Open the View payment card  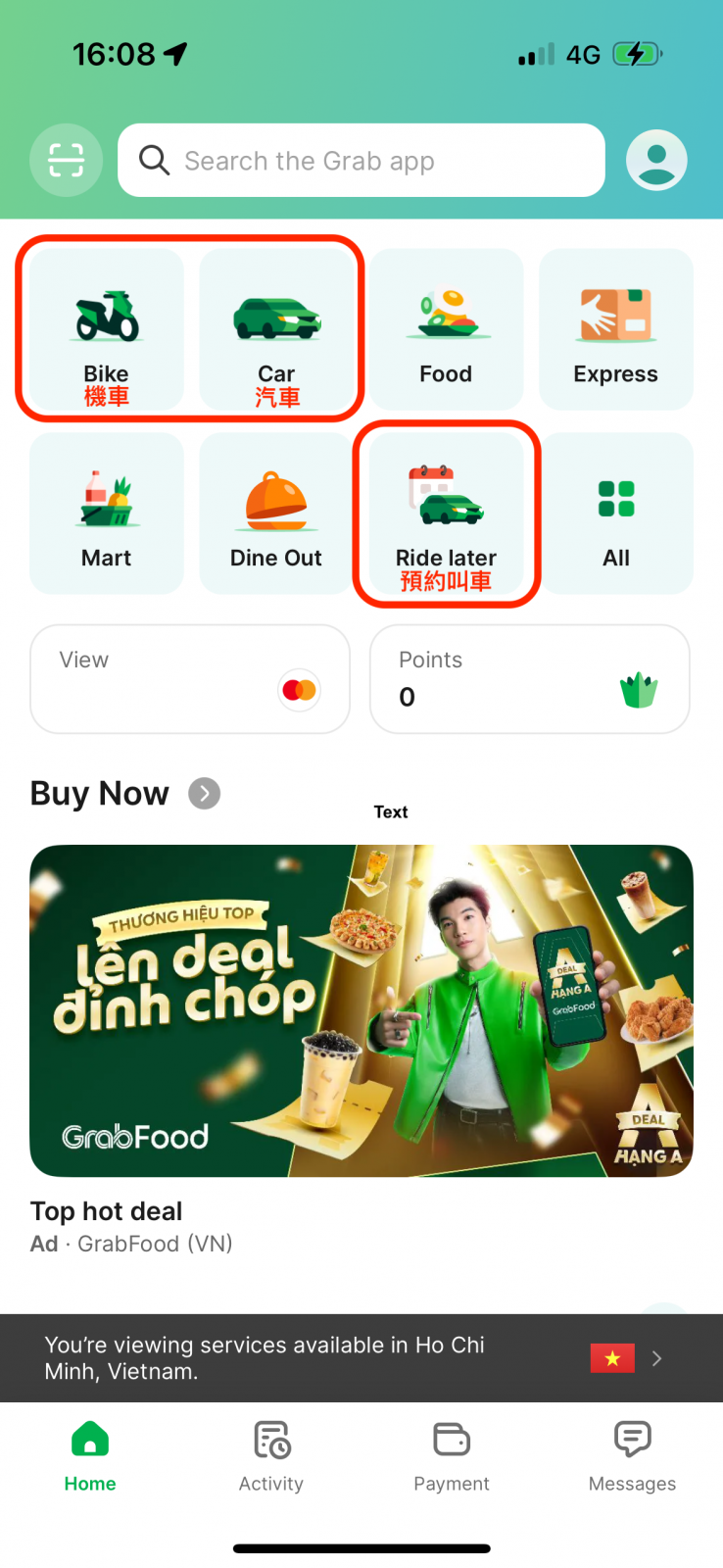pos(190,679)
